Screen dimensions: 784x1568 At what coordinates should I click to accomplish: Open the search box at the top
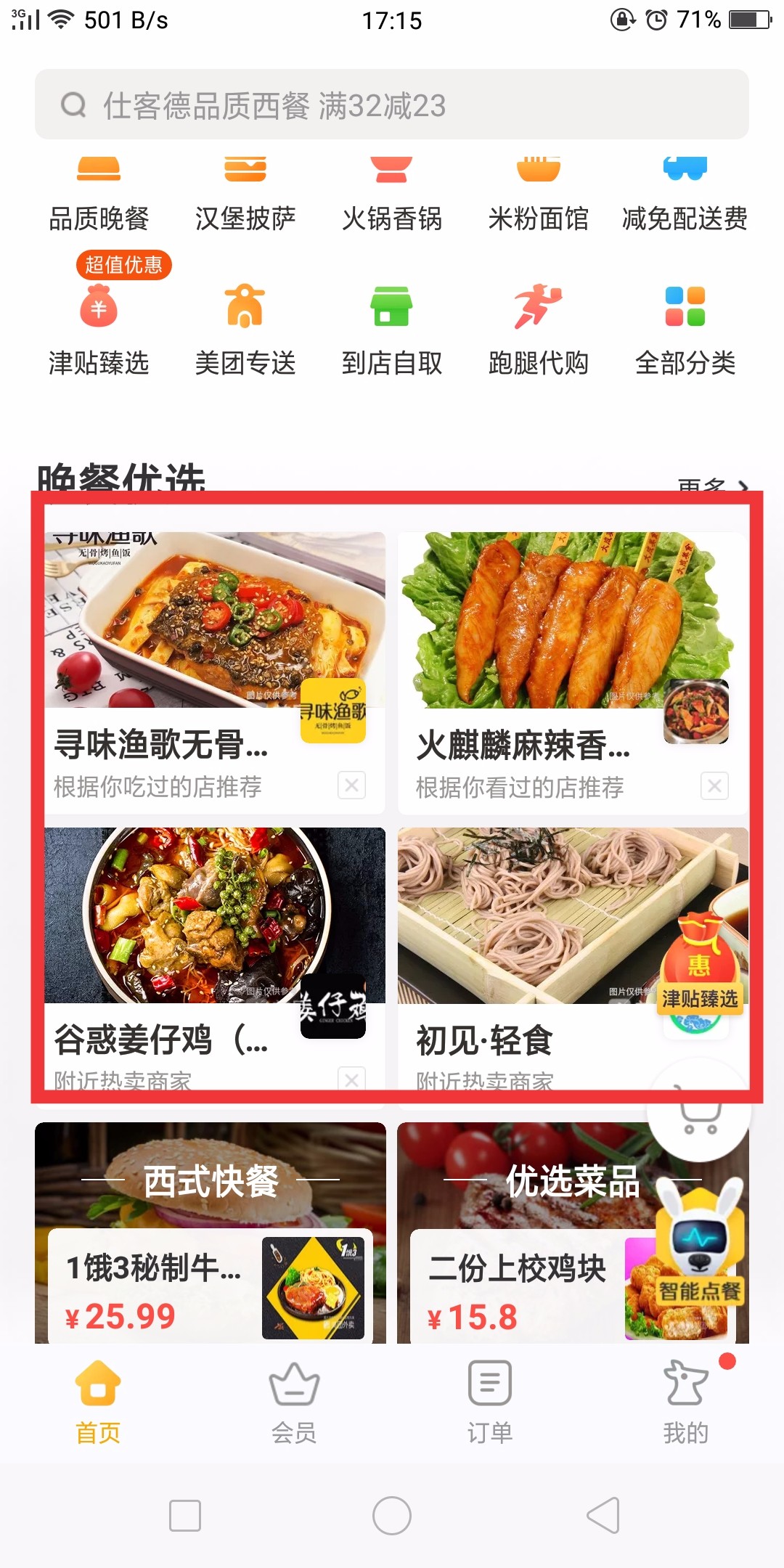pyautogui.click(x=392, y=105)
